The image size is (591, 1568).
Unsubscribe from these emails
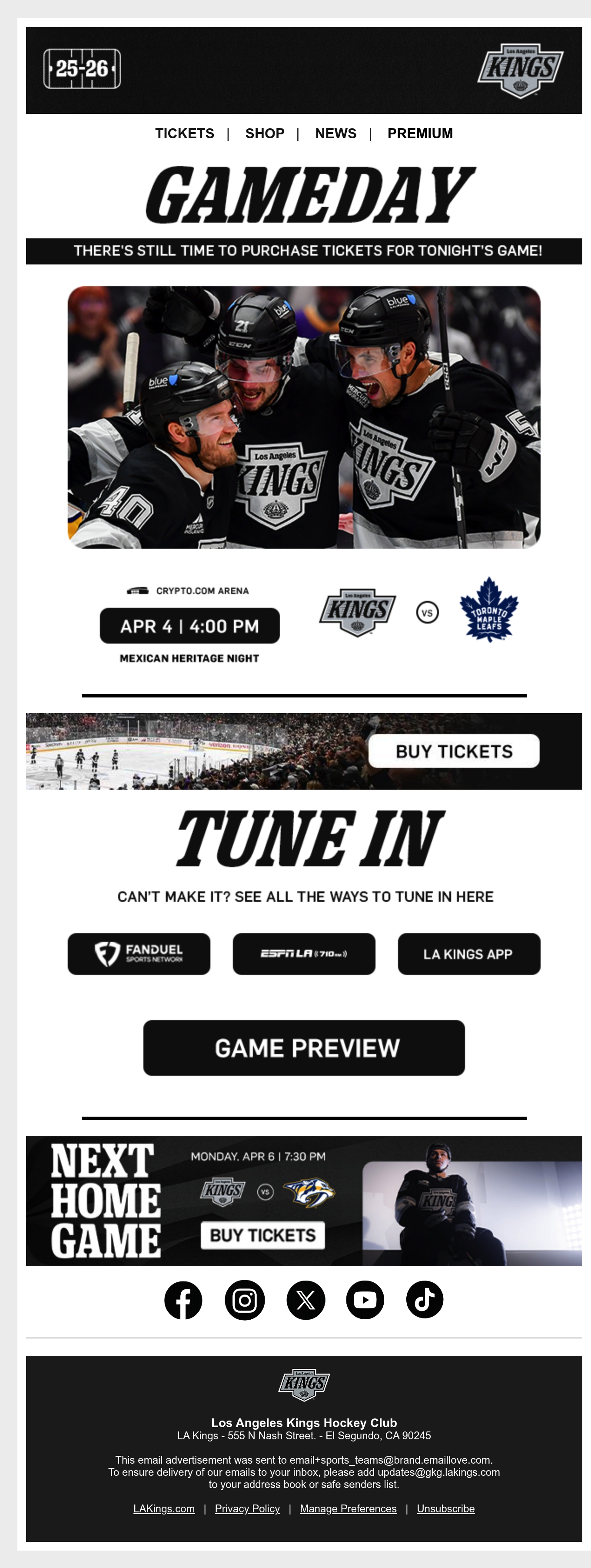(446, 1509)
